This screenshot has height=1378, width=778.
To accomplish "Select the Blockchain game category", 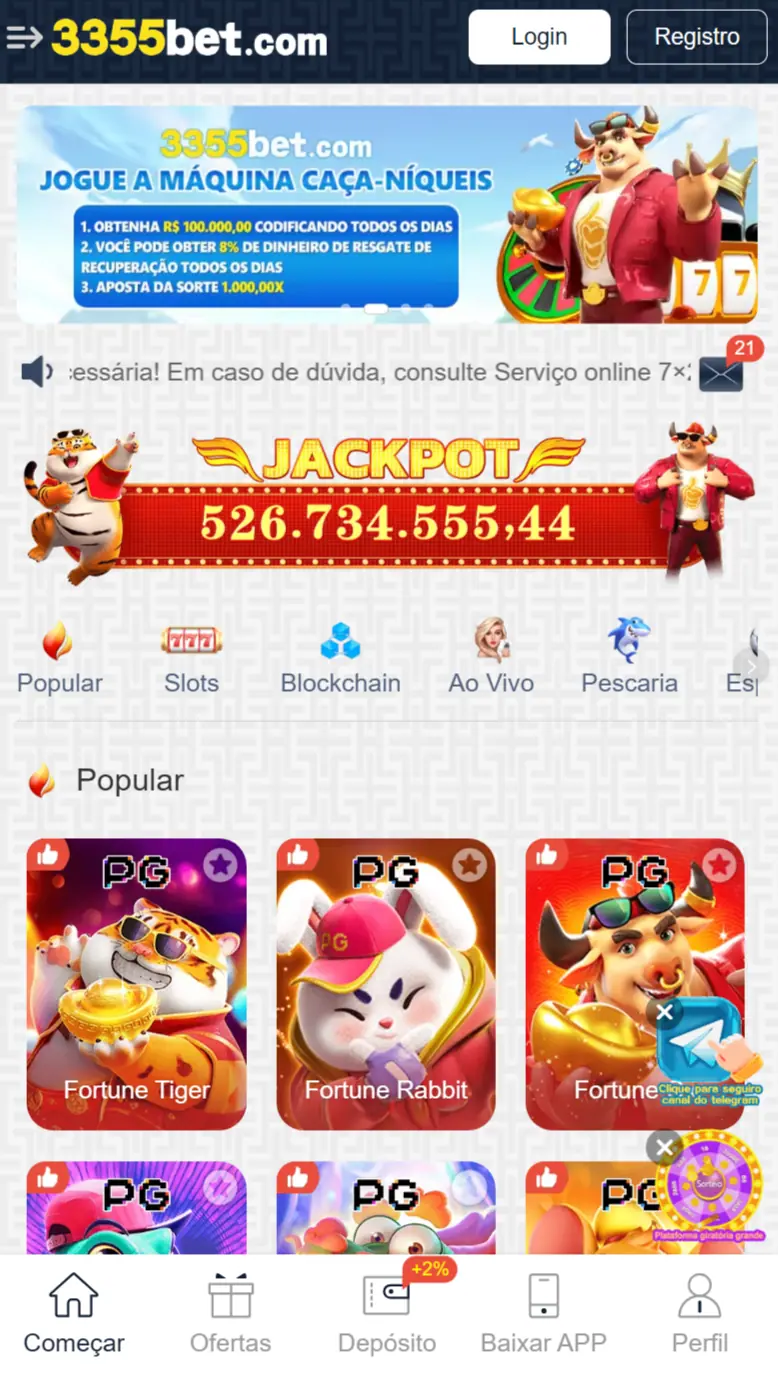I will (x=340, y=660).
